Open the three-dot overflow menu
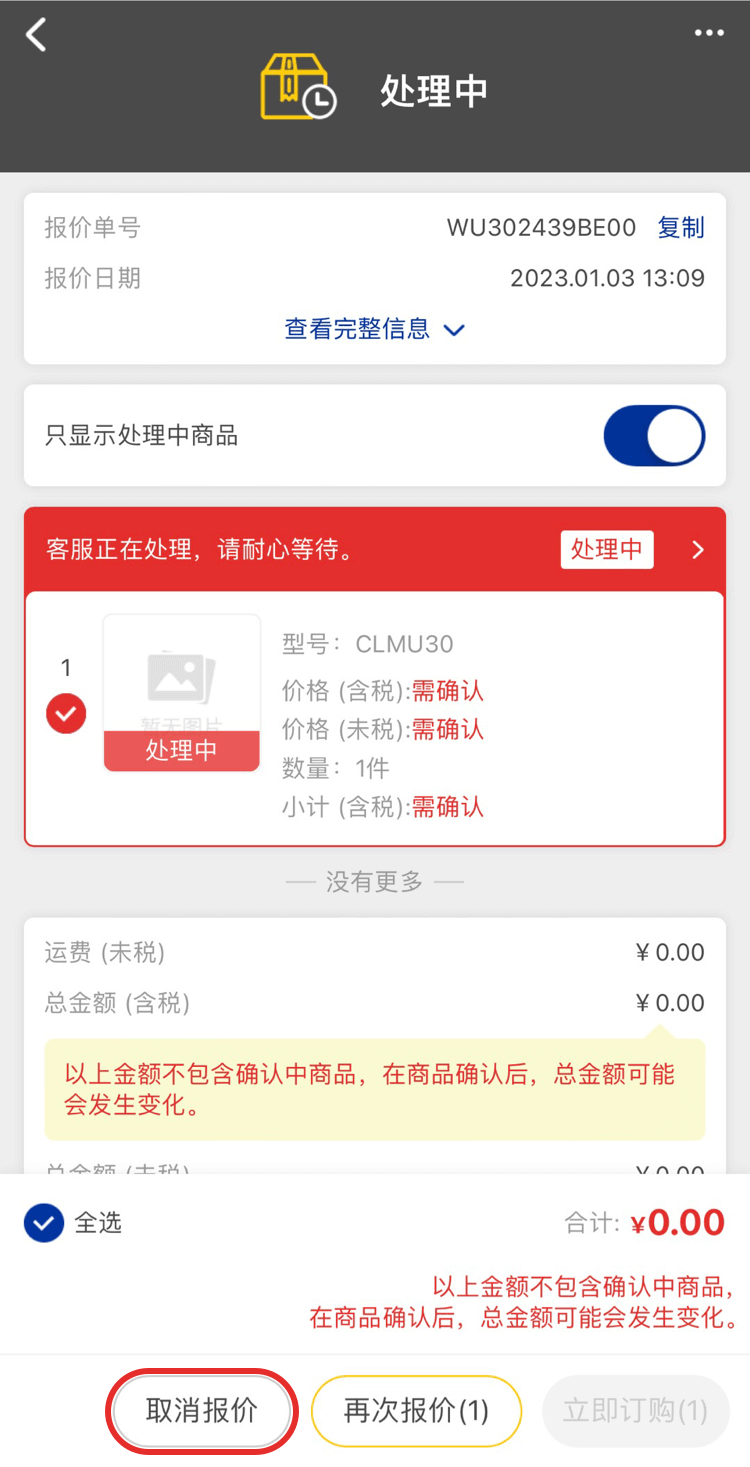The width and height of the screenshot is (750, 1467). [709, 33]
